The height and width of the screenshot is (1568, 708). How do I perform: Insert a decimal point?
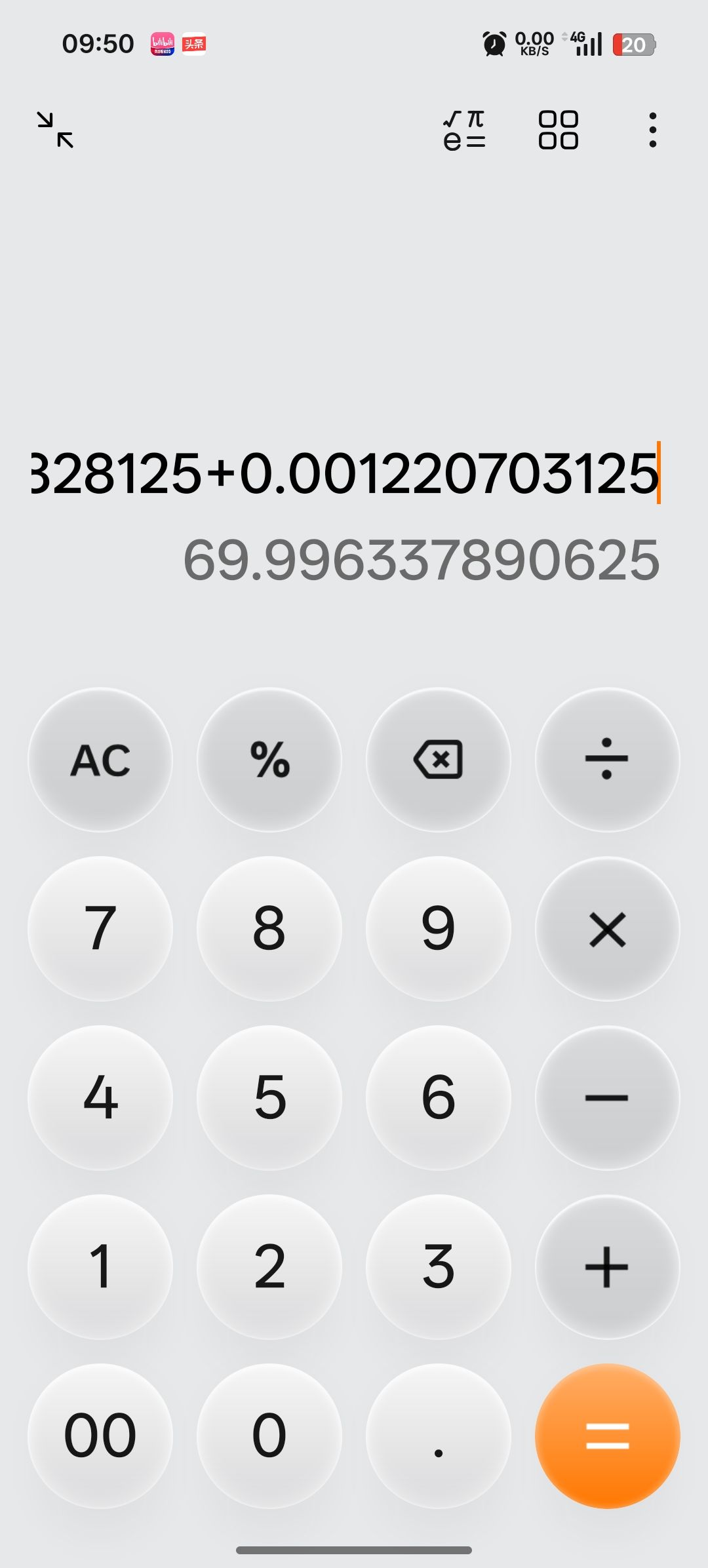(439, 1436)
